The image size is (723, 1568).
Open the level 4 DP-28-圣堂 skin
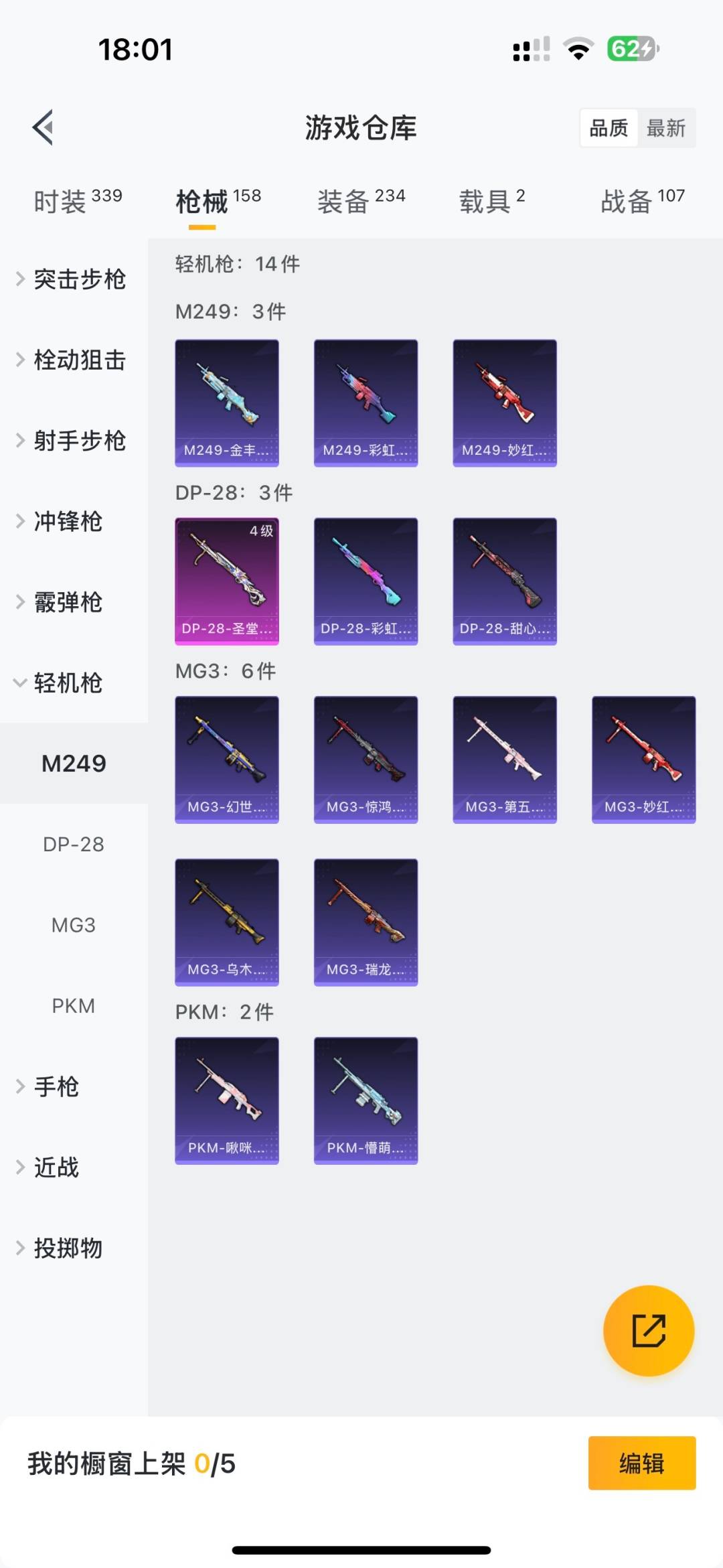tap(227, 581)
